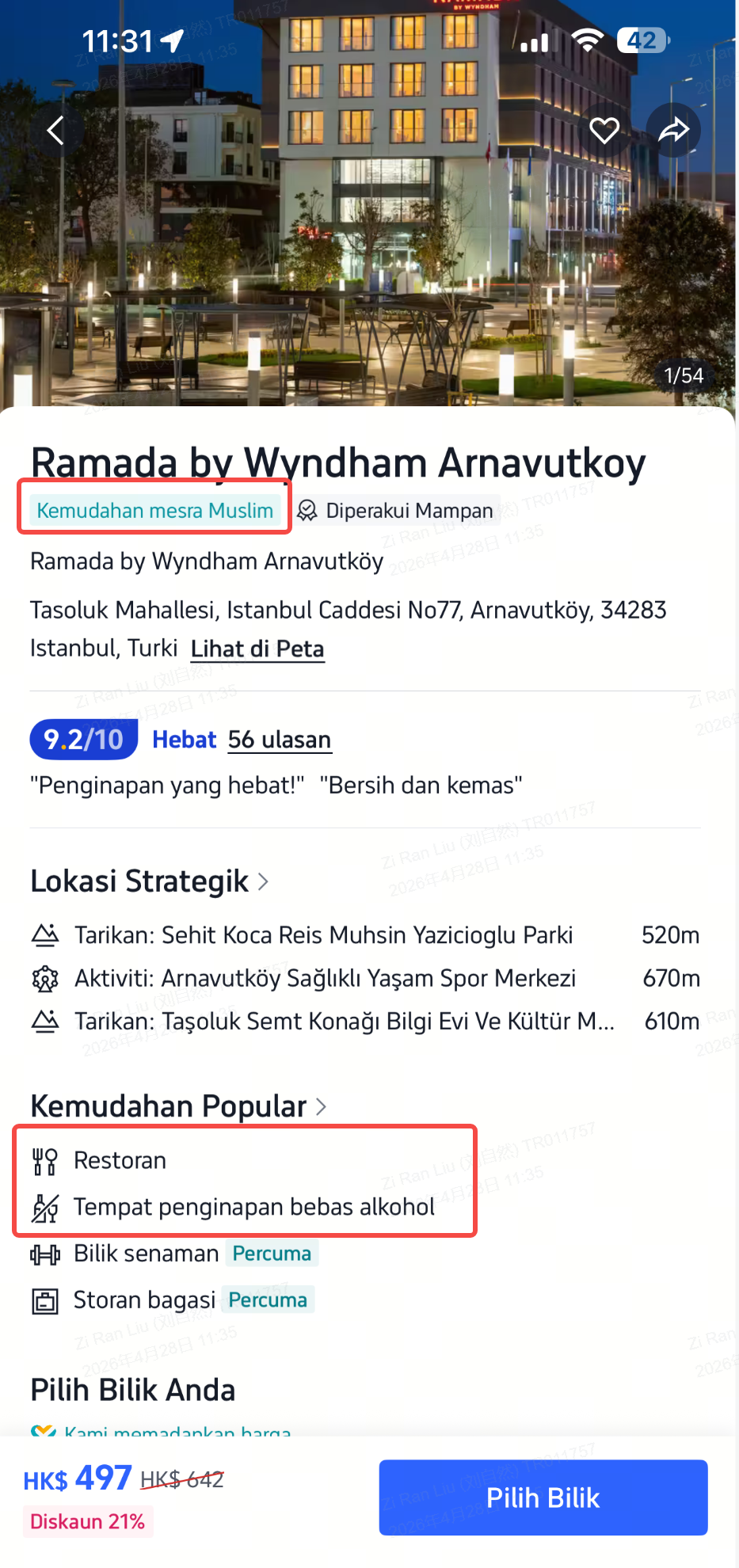Image resolution: width=739 pixels, height=1568 pixels.
Task: Go back using the arrow icon
Action: pyautogui.click(x=55, y=131)
